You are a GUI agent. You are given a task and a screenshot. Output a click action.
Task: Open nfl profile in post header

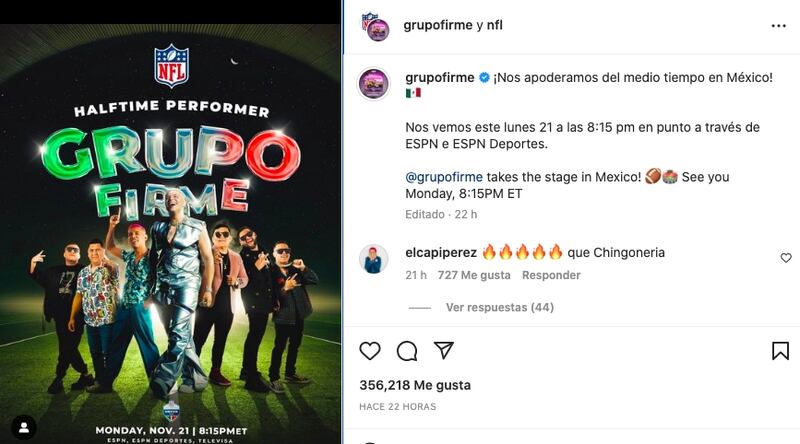click(494, 25)
